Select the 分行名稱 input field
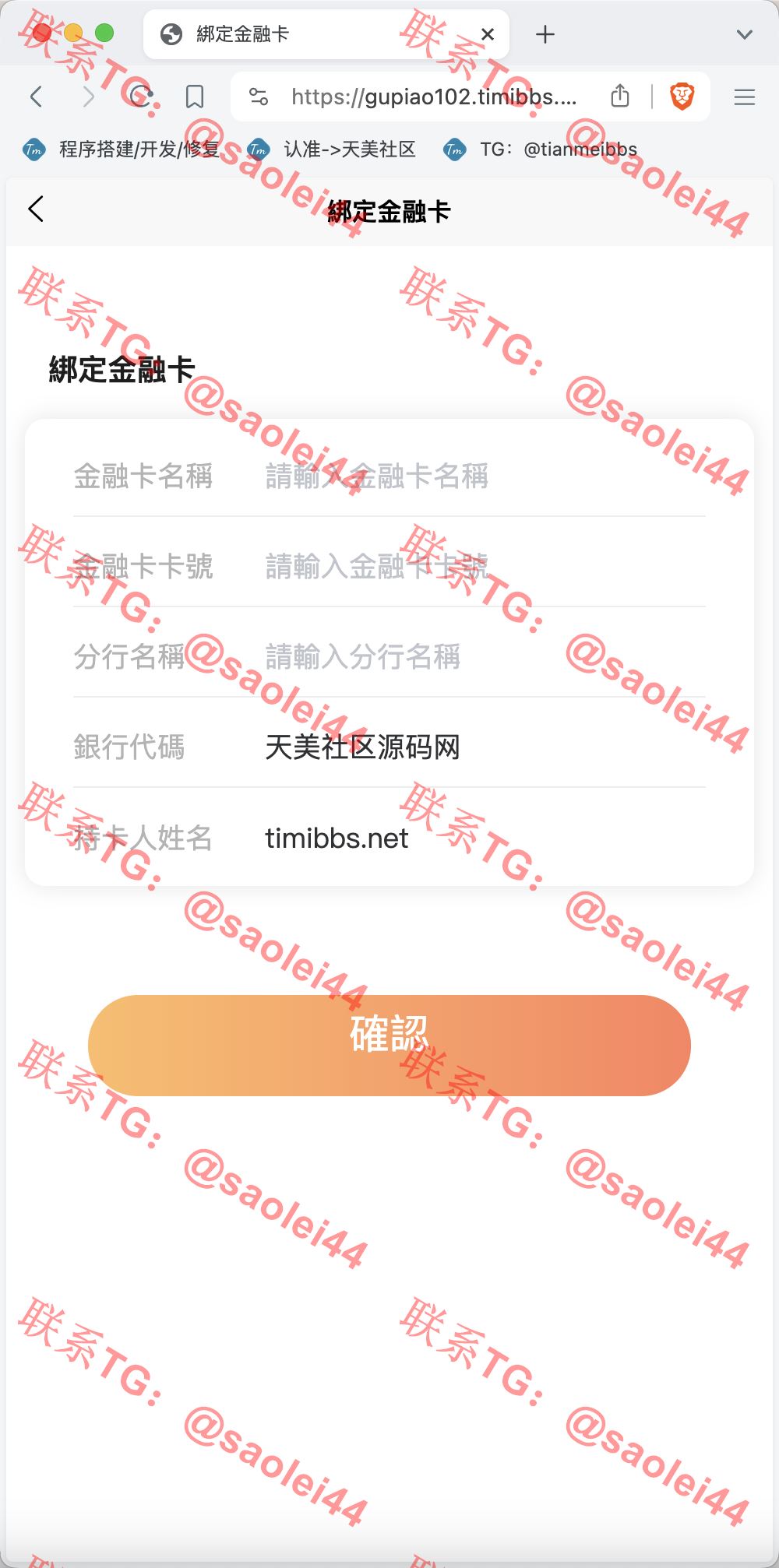 click(485, 656)
